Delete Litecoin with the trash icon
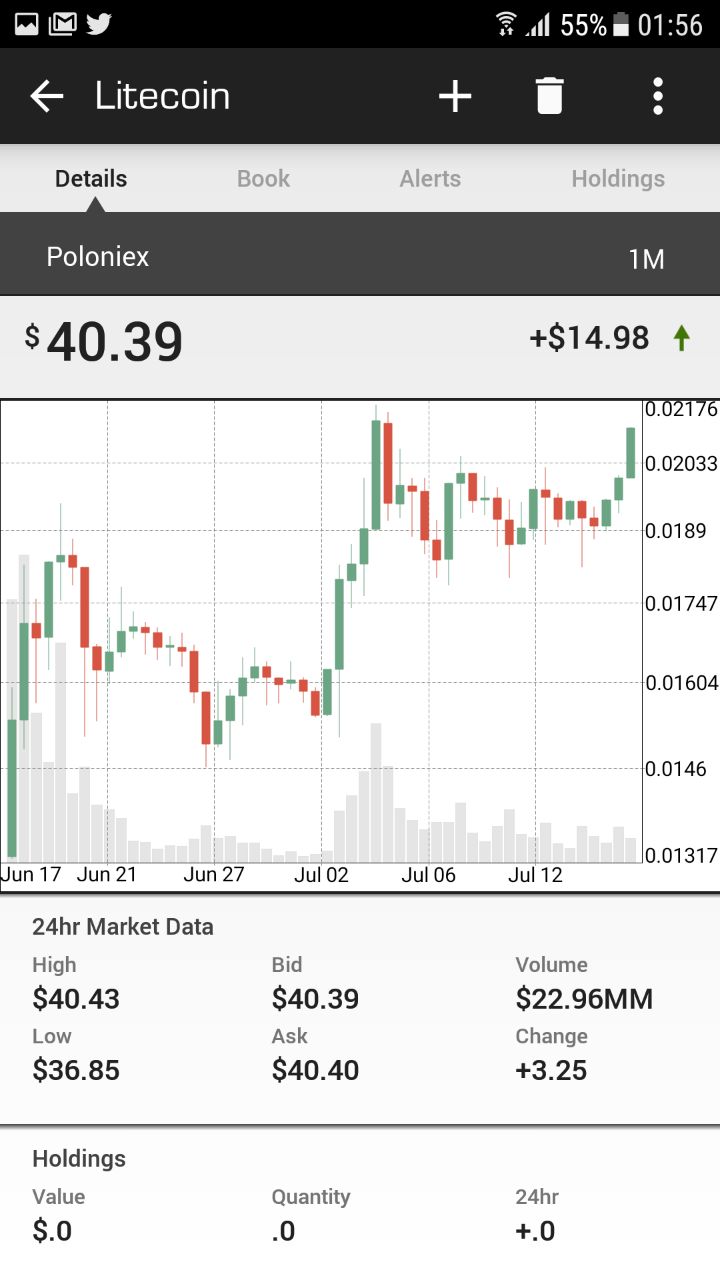This screenshot has width=720, height=1280. point(549,96)
